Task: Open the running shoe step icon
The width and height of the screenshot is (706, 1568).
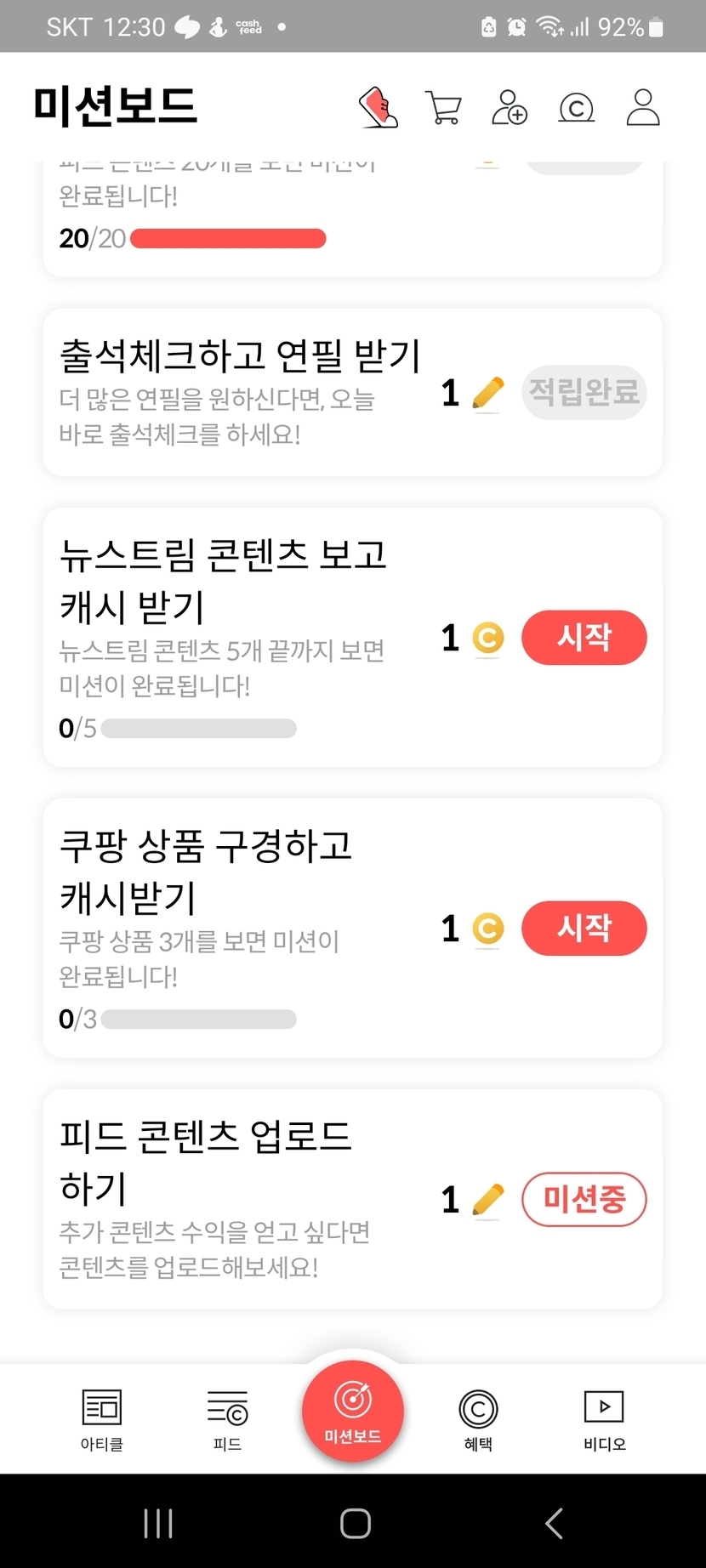Action: click(379, 107)
